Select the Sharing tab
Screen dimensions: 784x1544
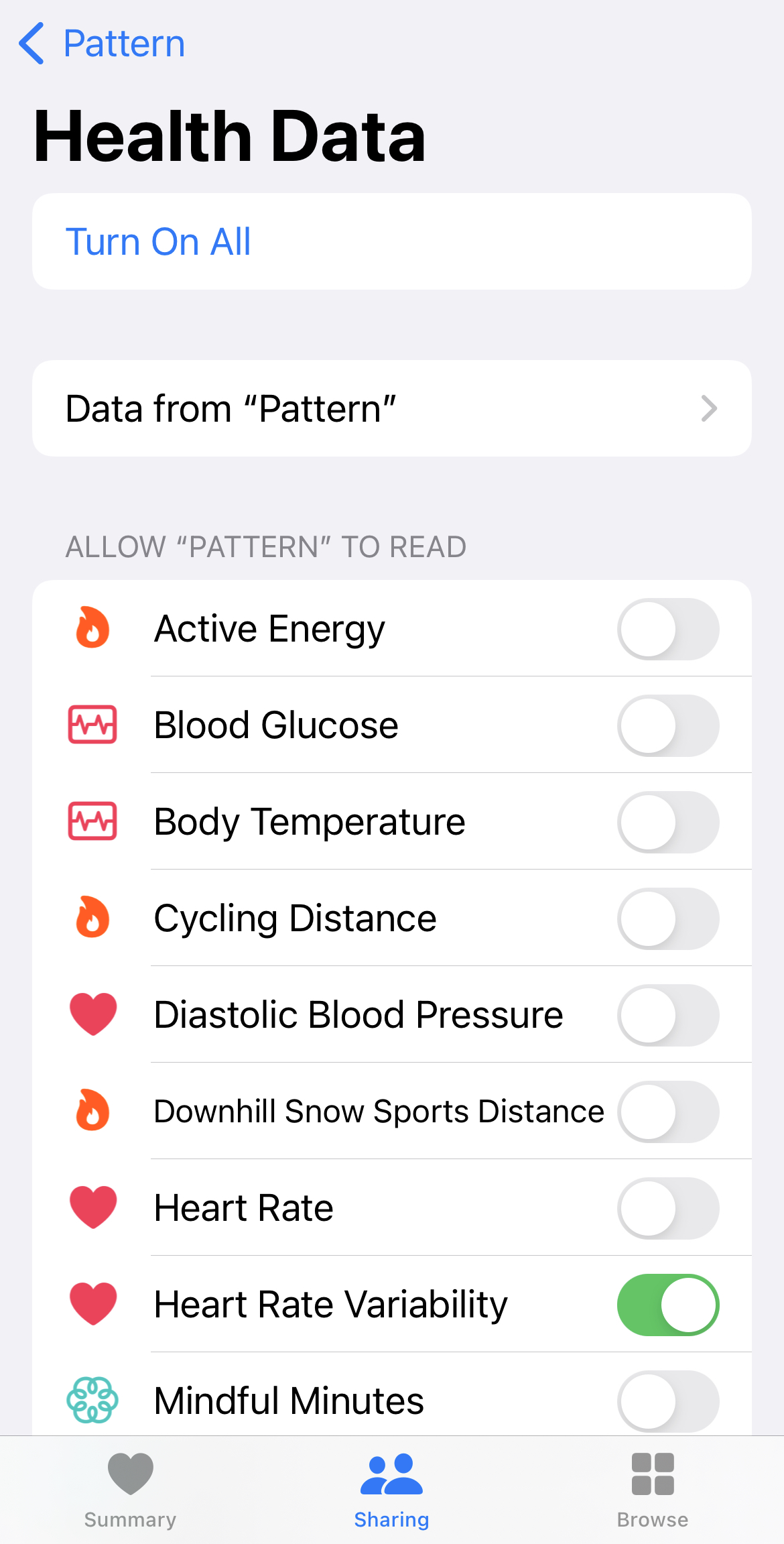click(391, 1490)
